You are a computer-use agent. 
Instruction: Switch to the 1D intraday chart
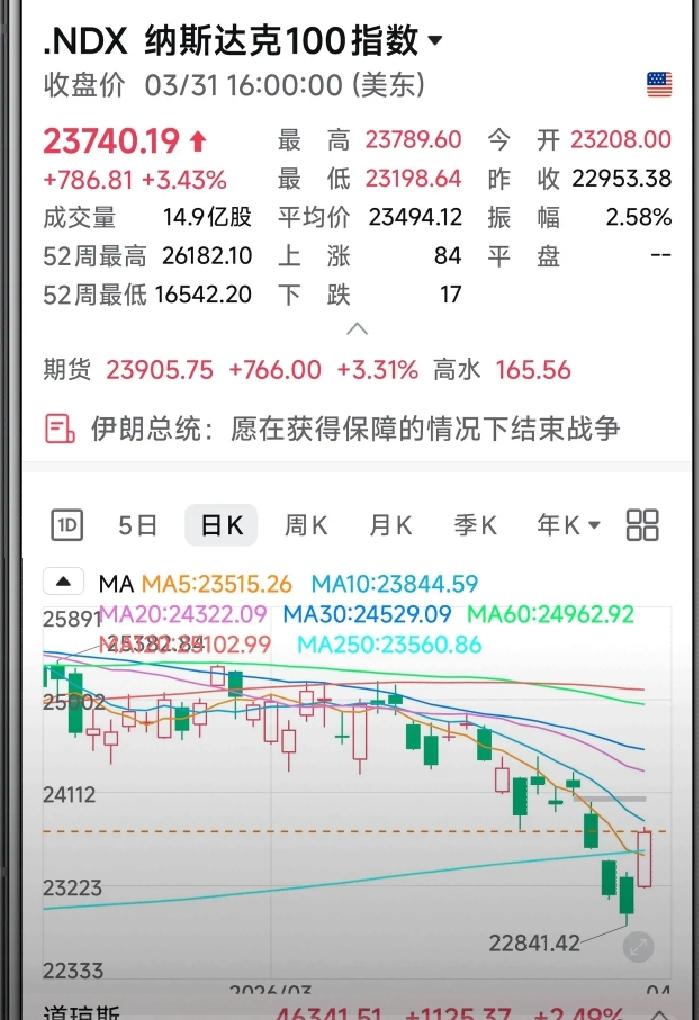point(67,524)
